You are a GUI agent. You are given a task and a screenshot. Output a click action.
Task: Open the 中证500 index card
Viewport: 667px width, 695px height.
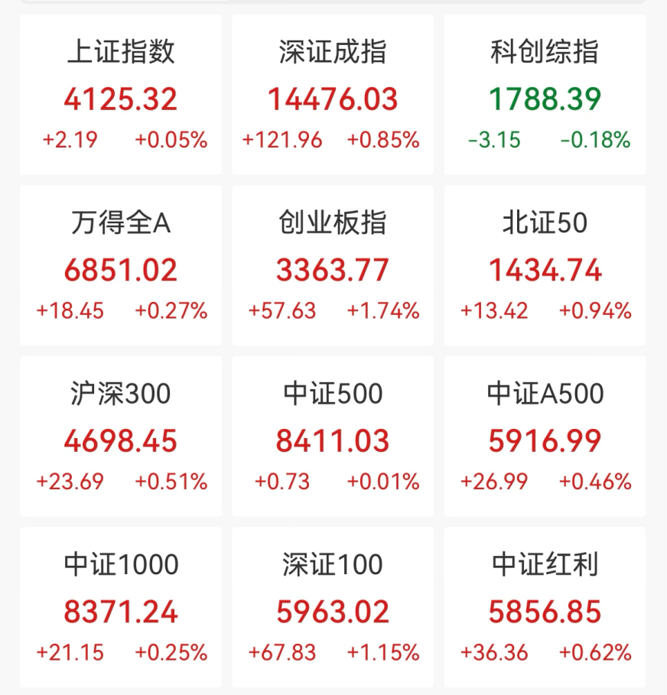coord(332,438)
